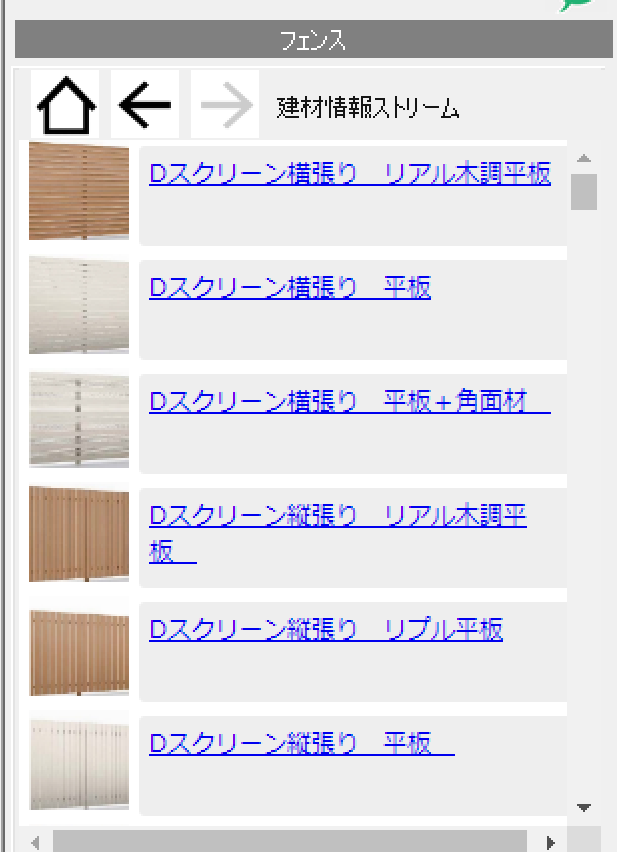The height and width of the screenshot is (852, 617).
Task: Navigate back with the left arrow
Action: [x=145, y=105]
